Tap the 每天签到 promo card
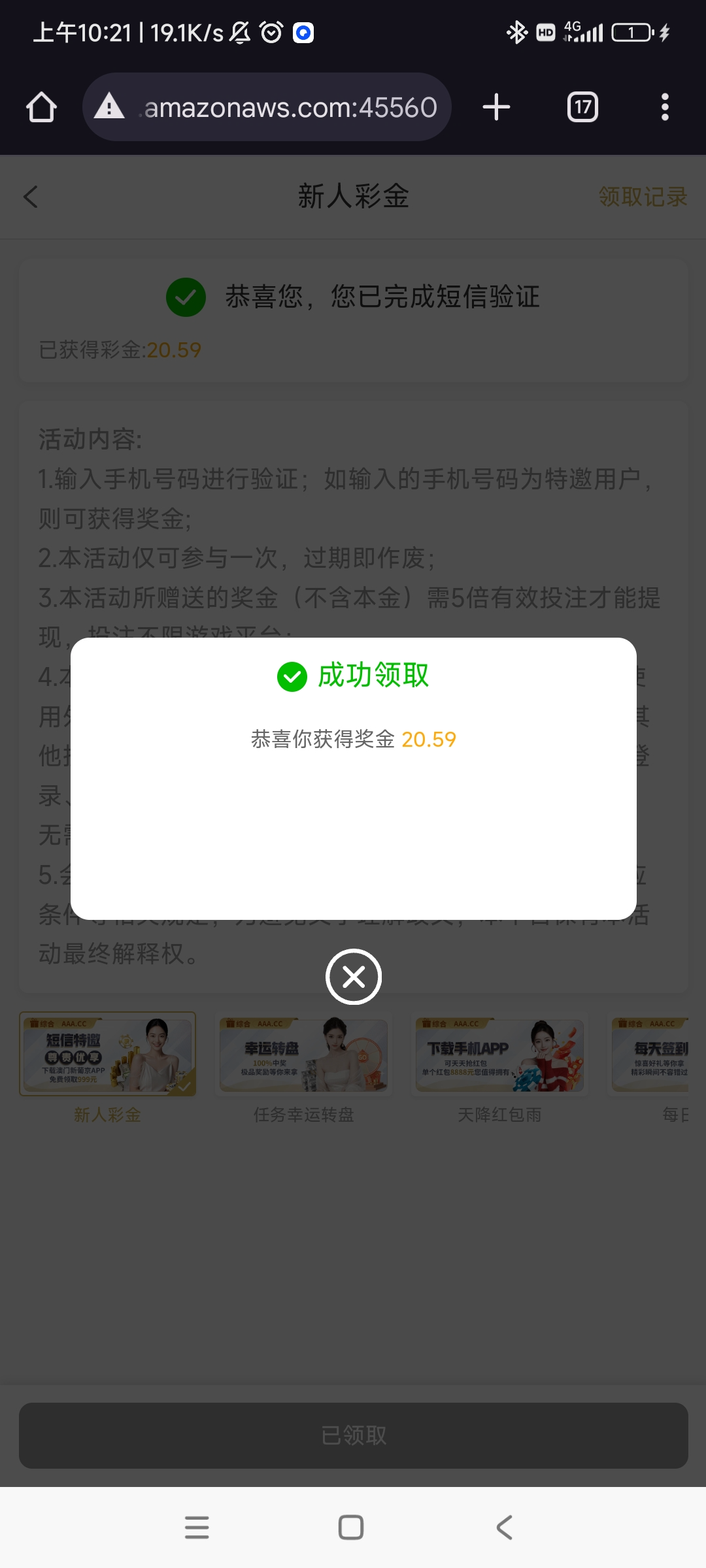The image size is (706, 1568). tap(667, 1054)
